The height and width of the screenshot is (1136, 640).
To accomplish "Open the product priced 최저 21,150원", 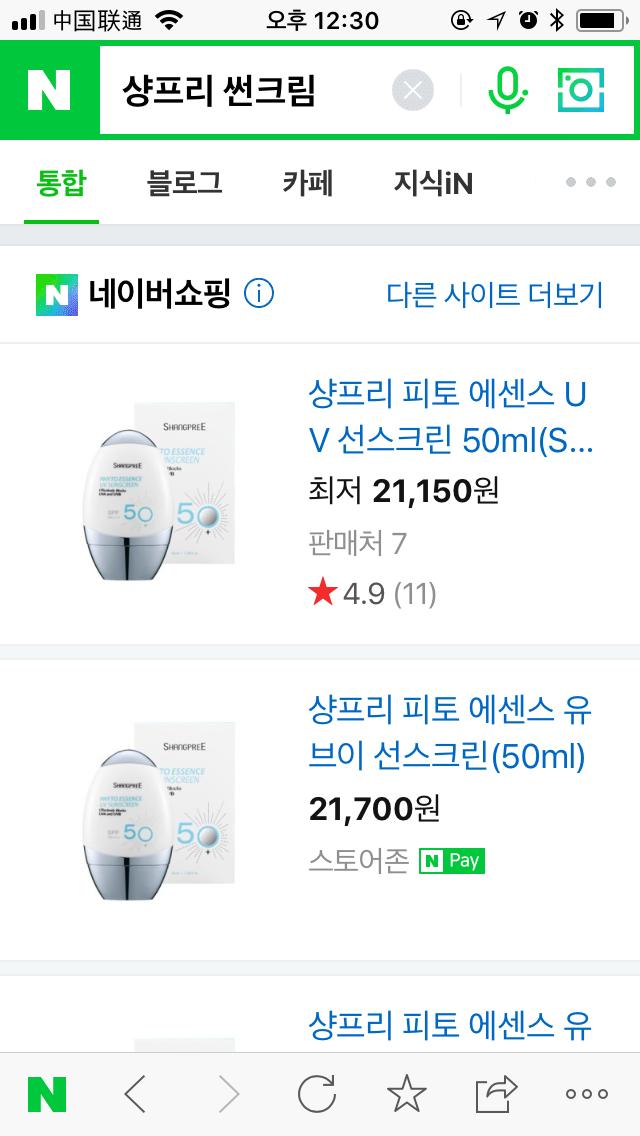I will pos(450,415).
